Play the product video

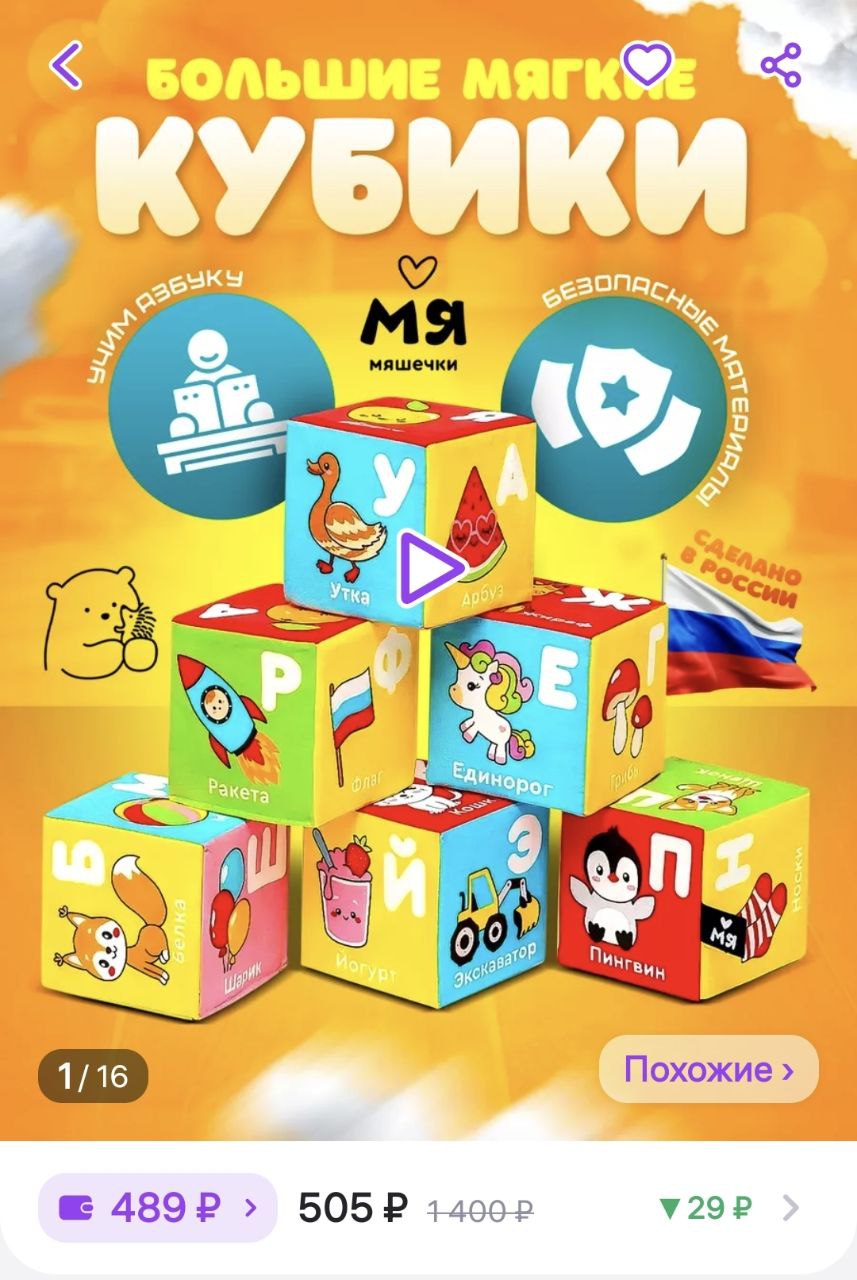click(430, 567)
